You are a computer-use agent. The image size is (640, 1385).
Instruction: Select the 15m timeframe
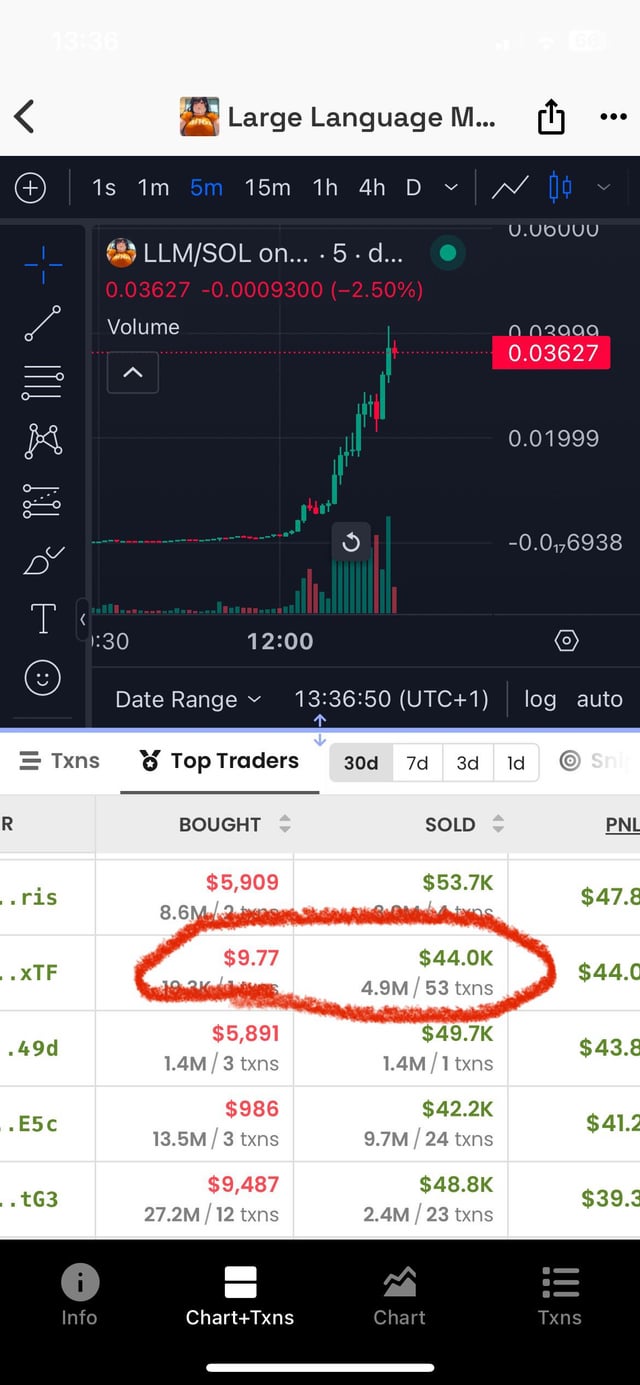click(x=267, y=188)
